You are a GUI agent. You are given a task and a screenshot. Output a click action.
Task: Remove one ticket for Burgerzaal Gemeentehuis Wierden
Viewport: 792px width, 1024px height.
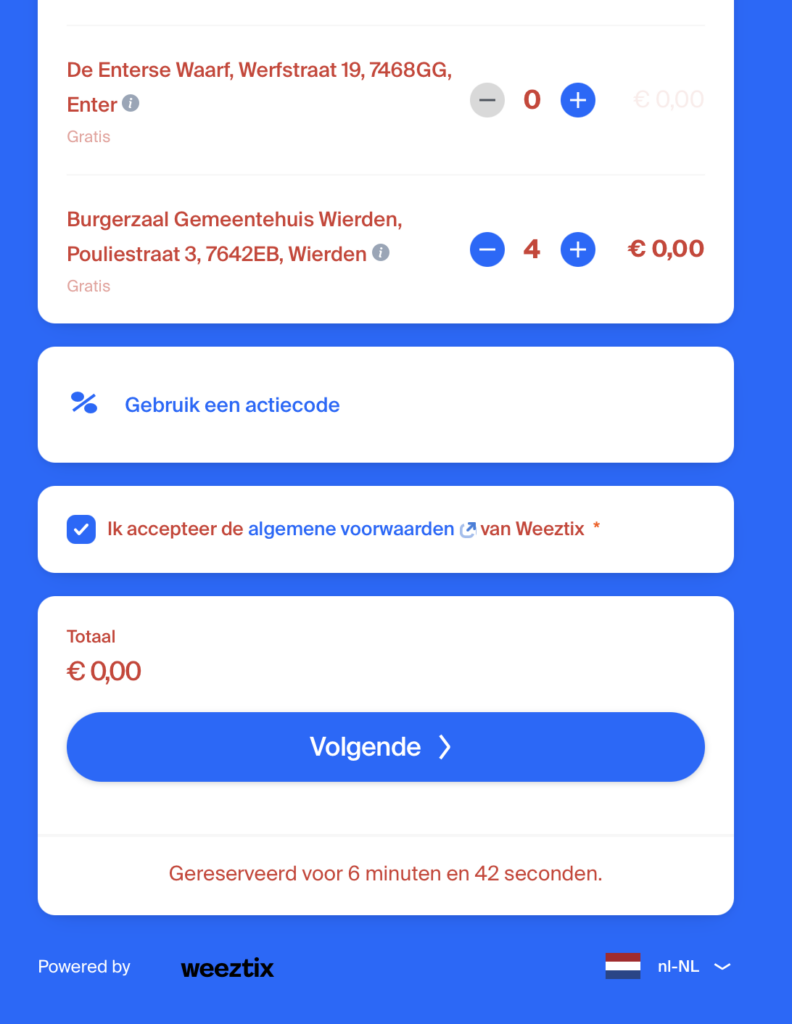tap(487, 249)
